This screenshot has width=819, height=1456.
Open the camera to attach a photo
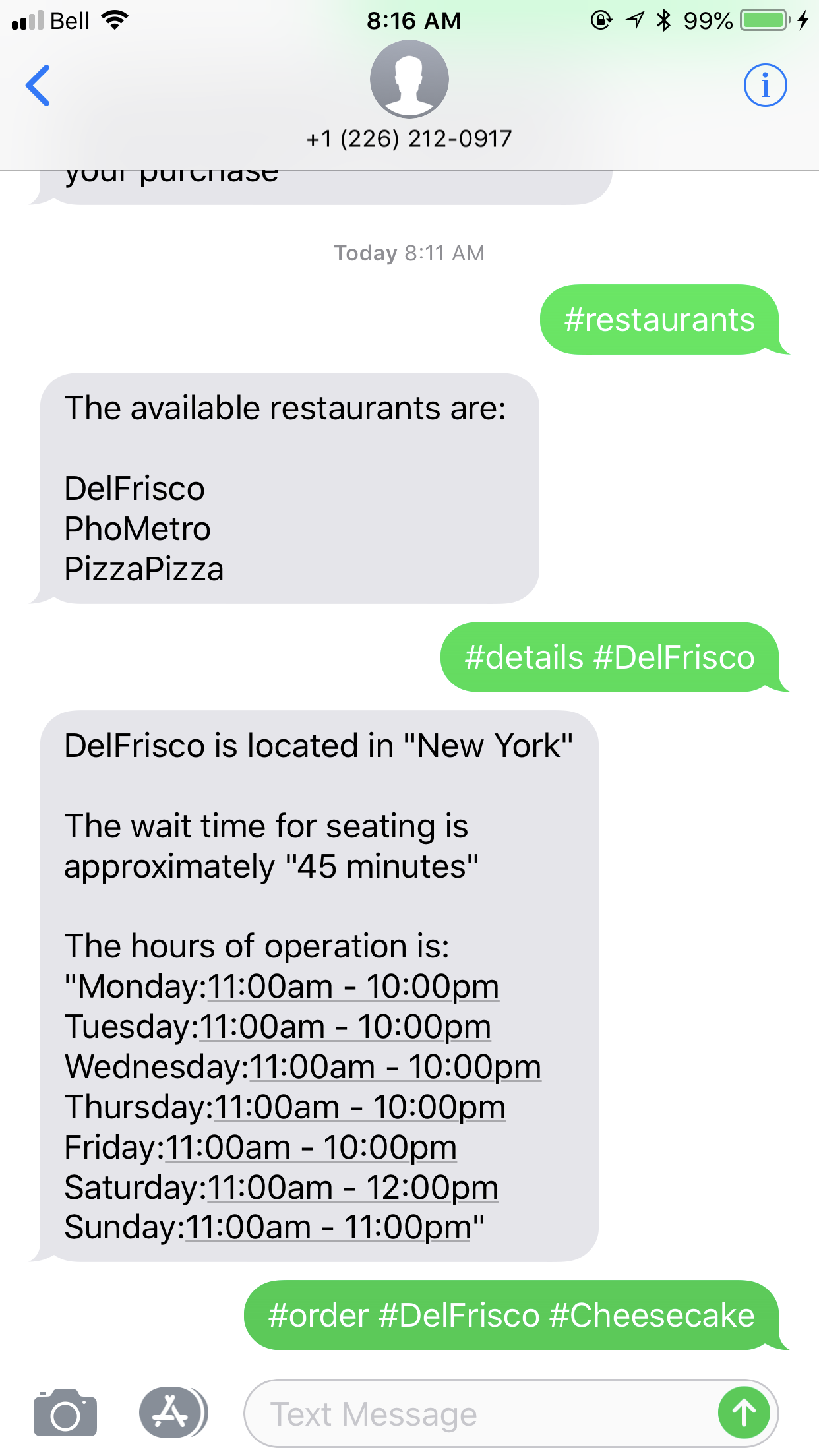pyautogui.click(x=65, y=1413)
